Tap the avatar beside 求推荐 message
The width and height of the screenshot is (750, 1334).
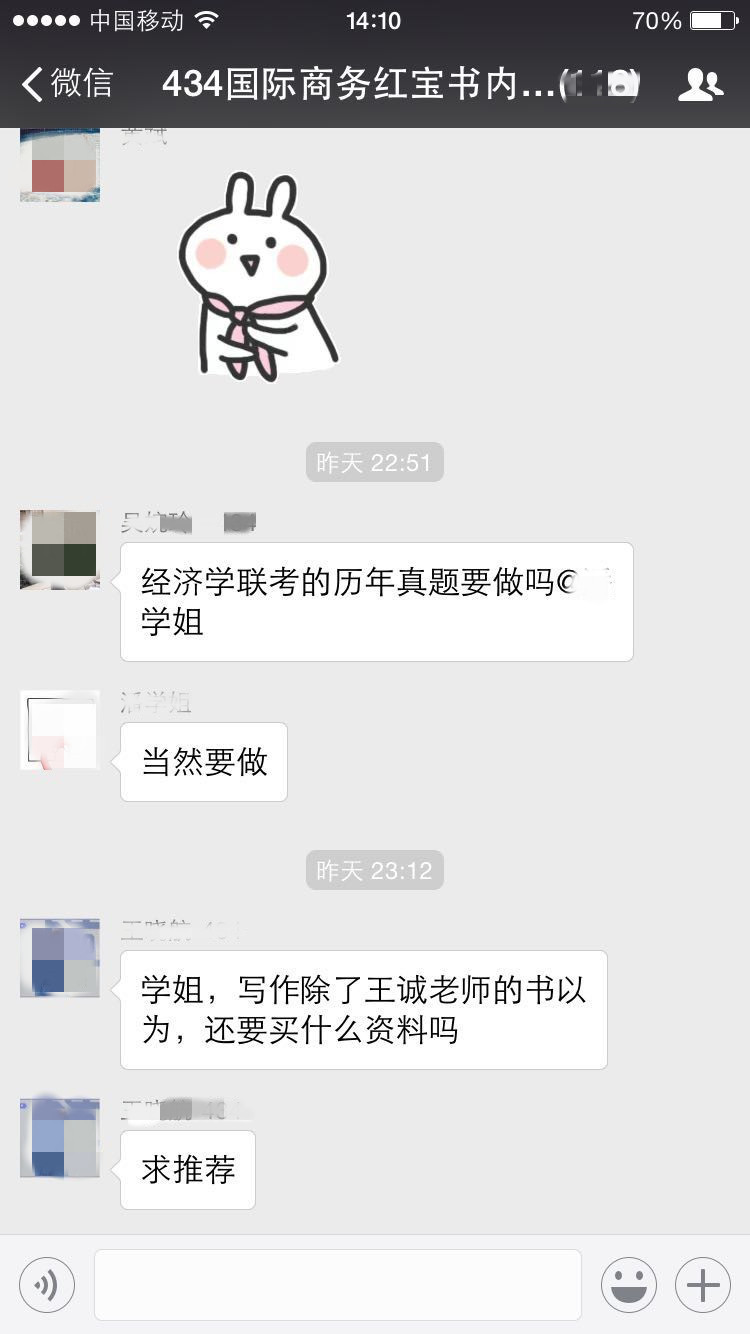coord(60,1138)
